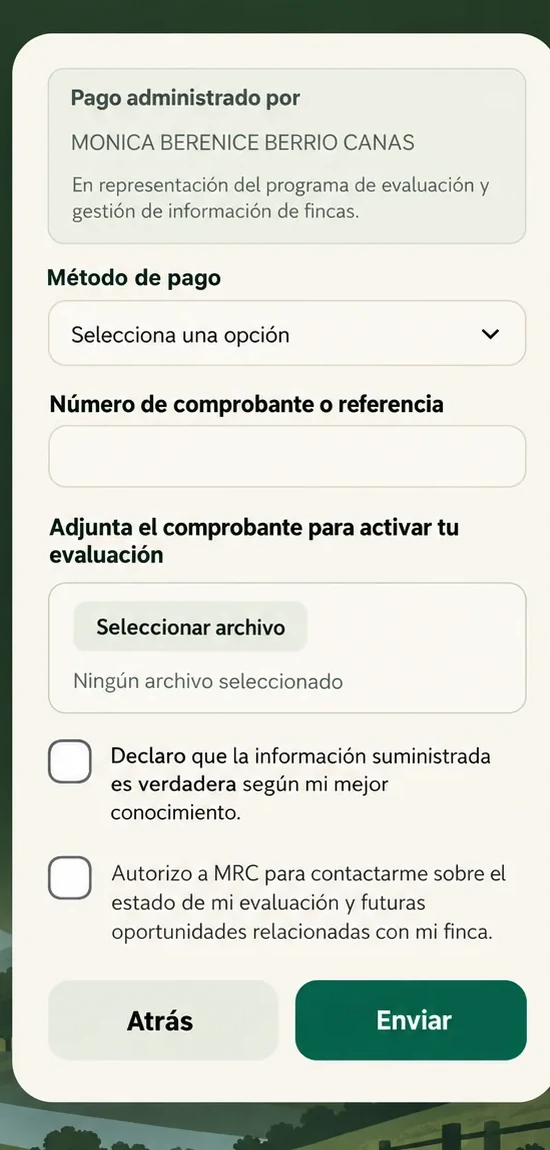Submit the form with Enviar
550x1150 pixels.
(411, 1020)
